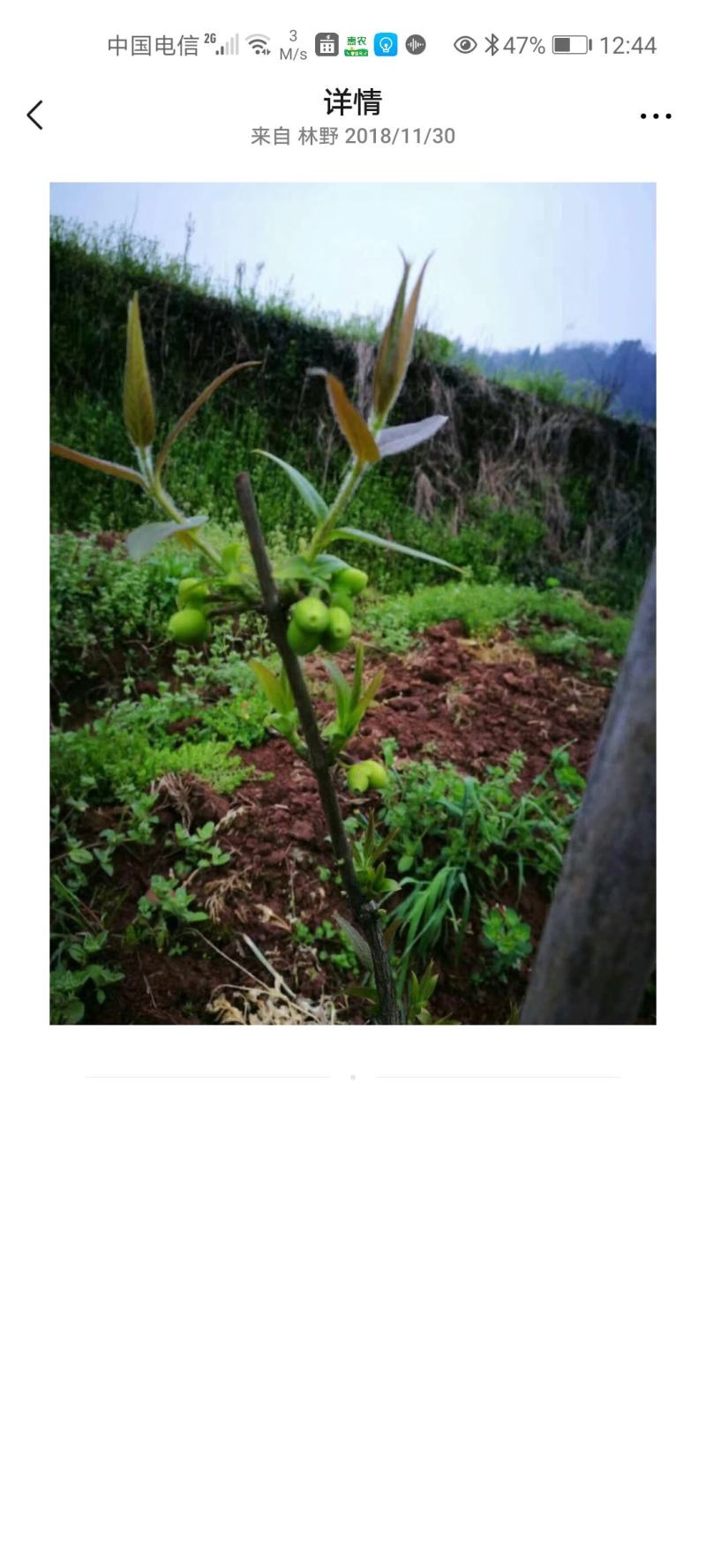Open the three-dot overflow menu

pos(656,116)
